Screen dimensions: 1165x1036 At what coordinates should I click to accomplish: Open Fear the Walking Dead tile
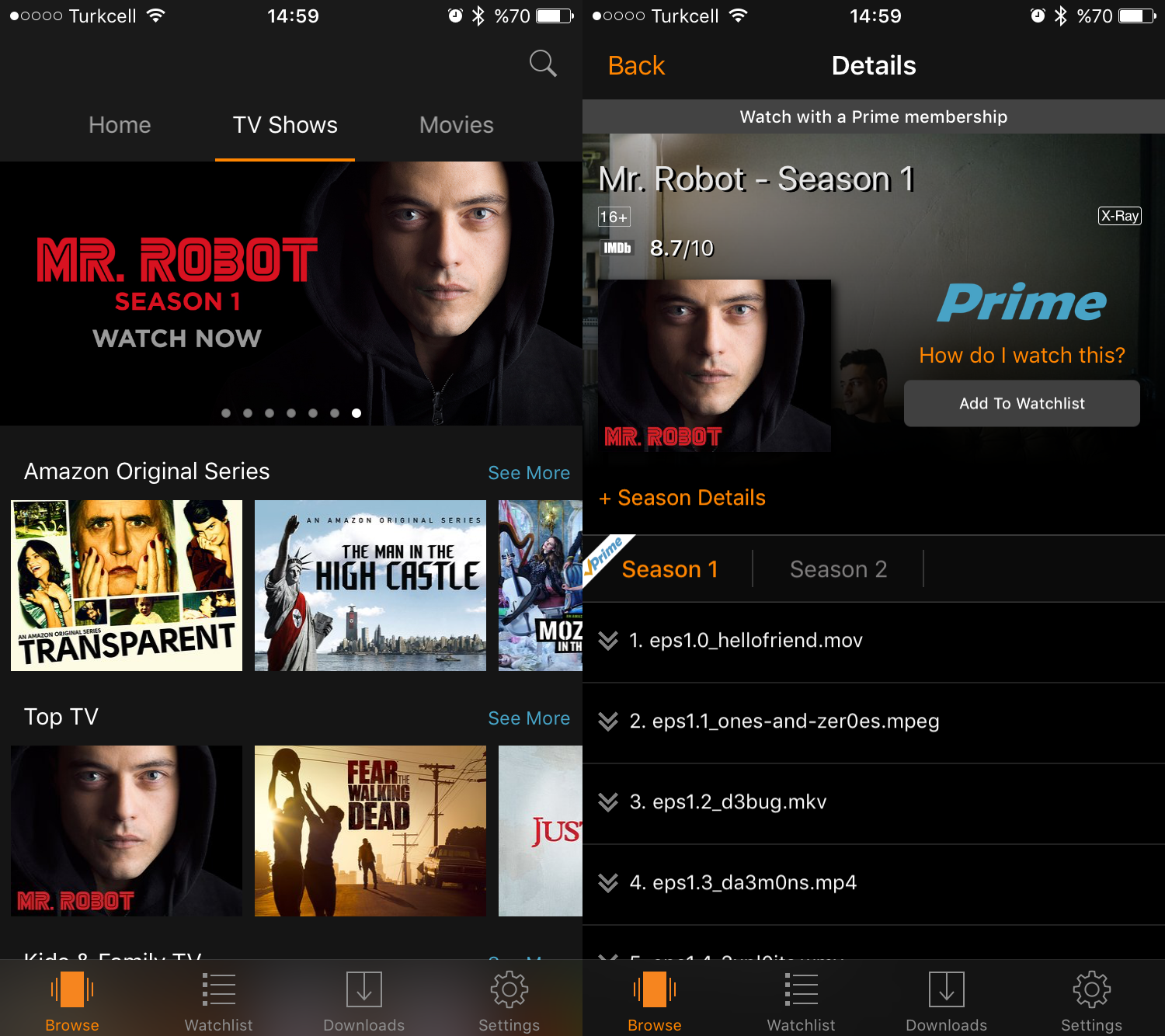[370, 831]
